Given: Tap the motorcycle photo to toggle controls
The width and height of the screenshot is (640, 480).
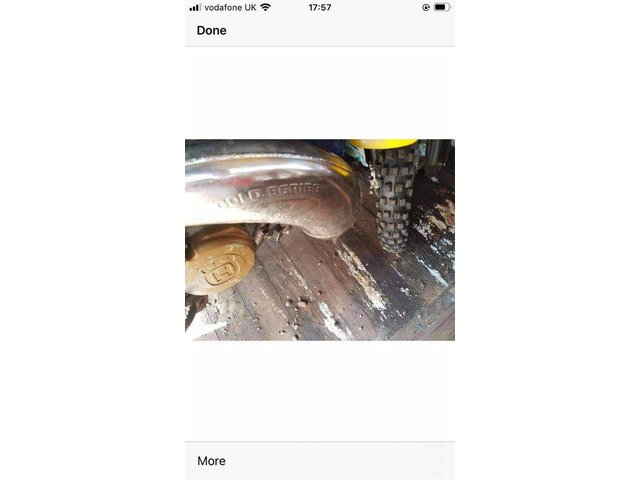Looking at the screenshot, I should tap(320, 240).
